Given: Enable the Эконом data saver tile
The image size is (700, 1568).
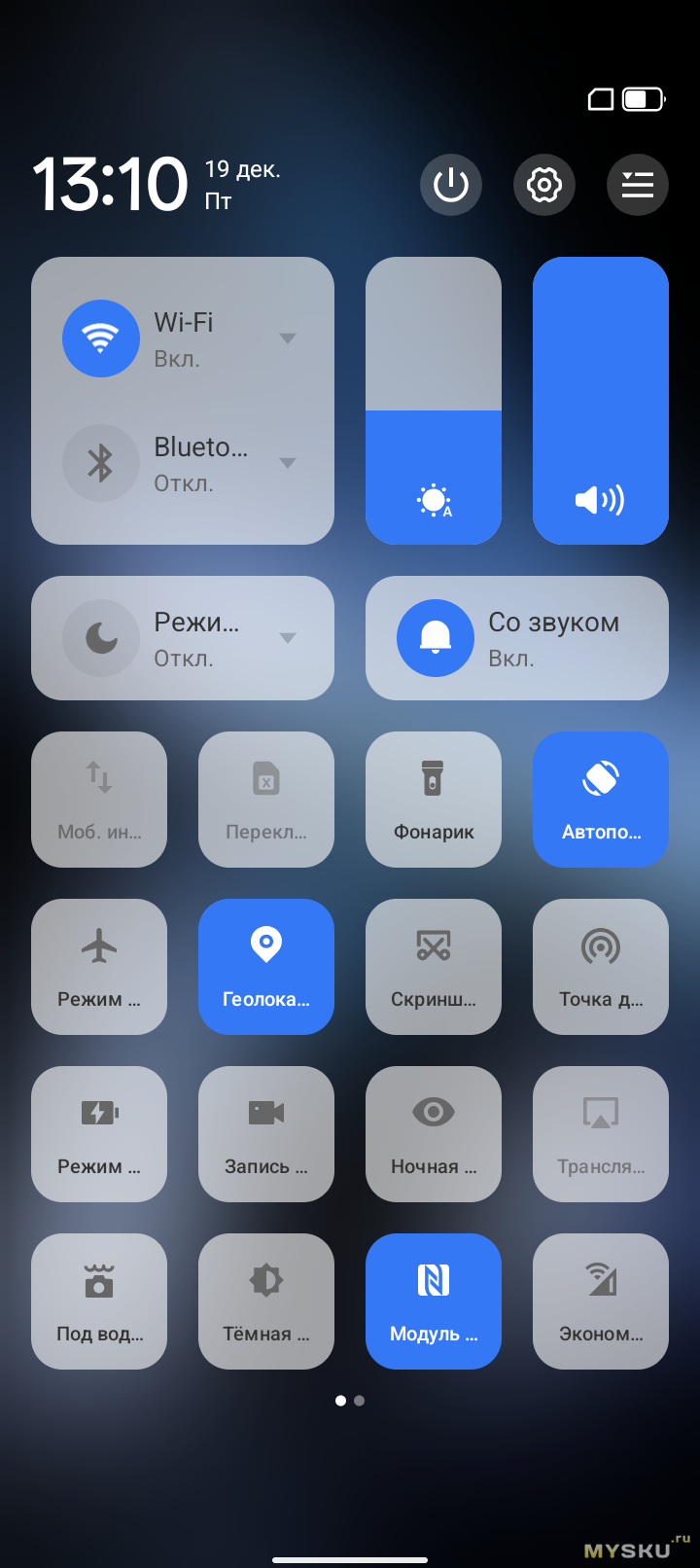Looking at the screenshot, I should click(x=601, y=1301).
